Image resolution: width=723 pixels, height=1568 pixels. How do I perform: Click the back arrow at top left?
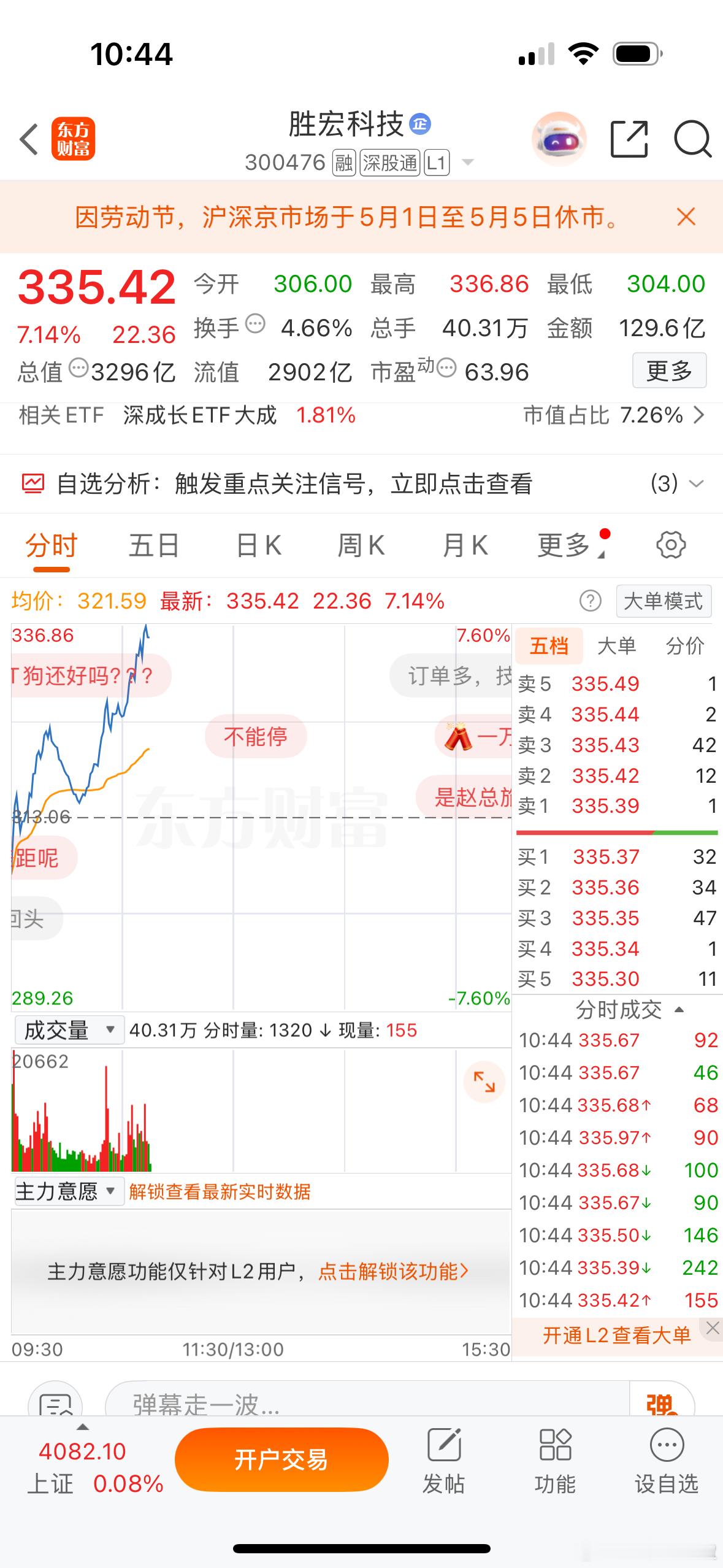(29, 140)
